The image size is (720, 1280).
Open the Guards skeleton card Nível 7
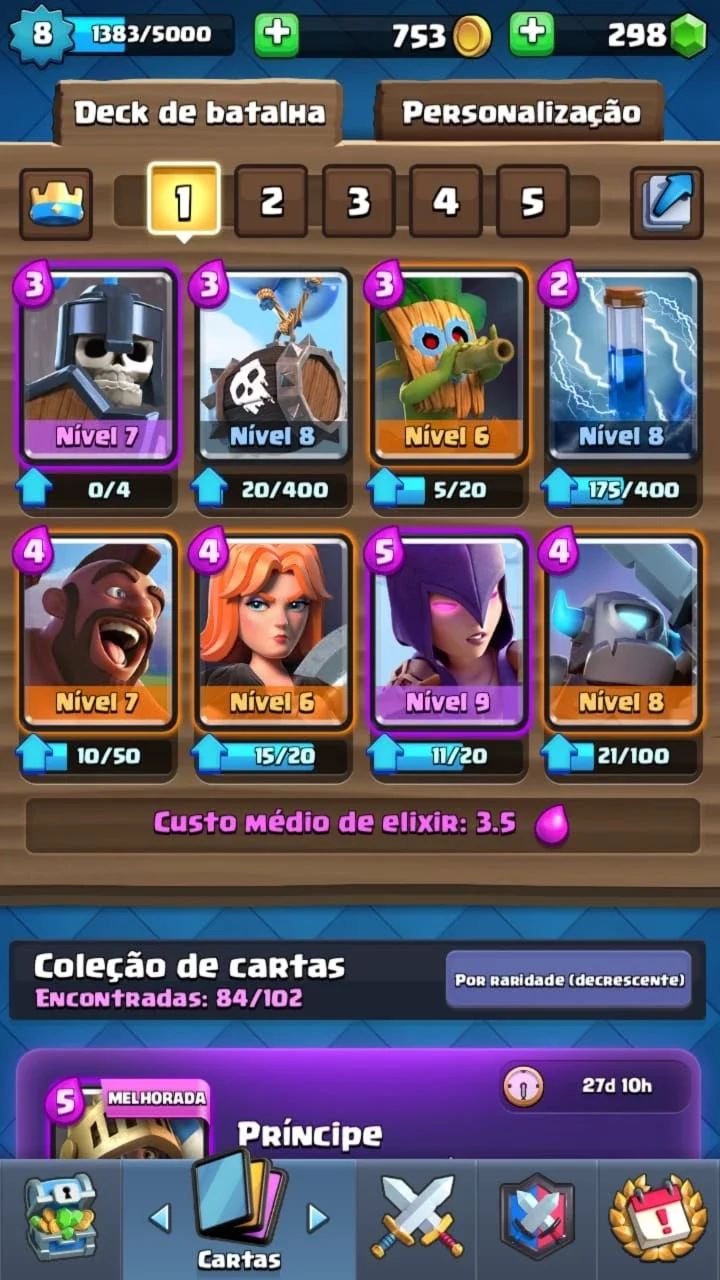(x=98, y=367)
